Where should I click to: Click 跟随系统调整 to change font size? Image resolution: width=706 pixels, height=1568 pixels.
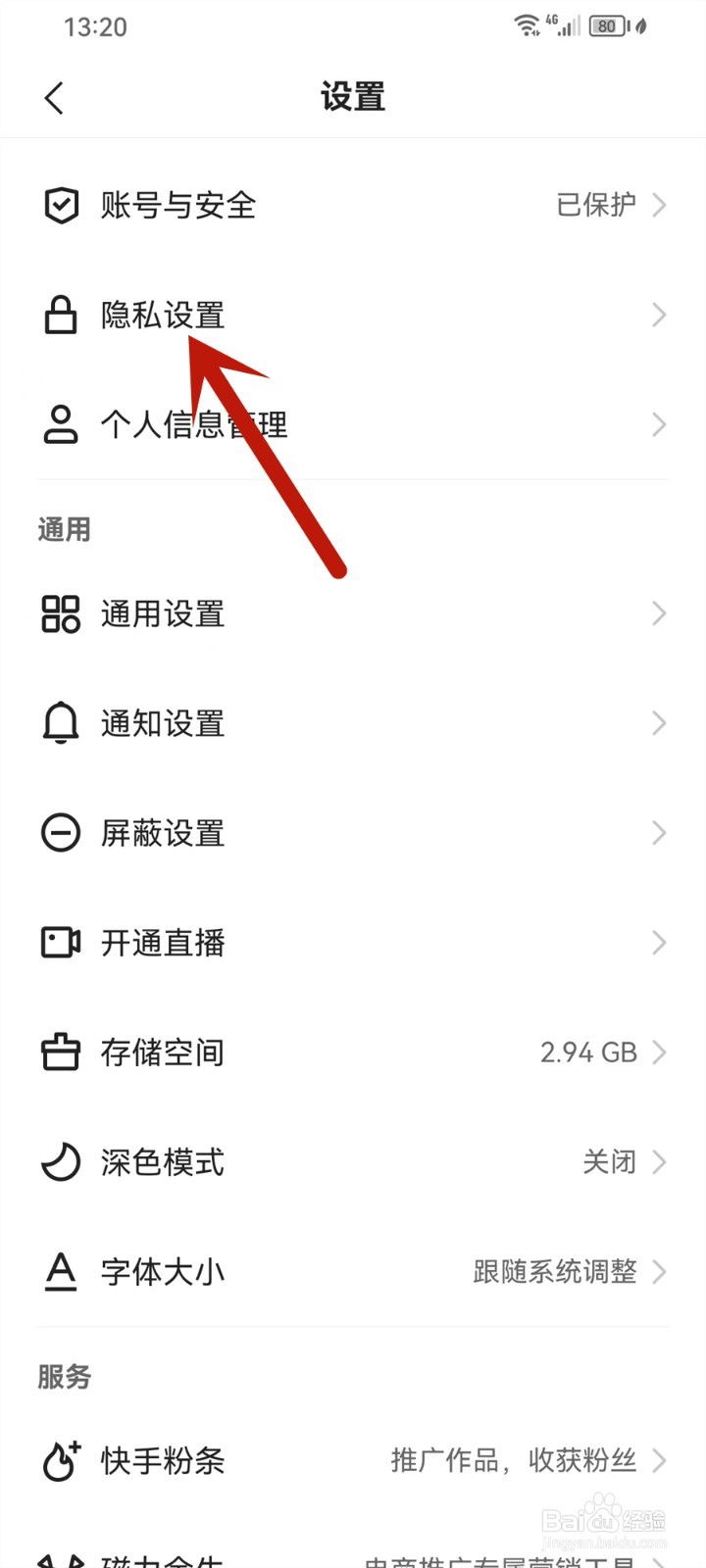(556, 1271)
